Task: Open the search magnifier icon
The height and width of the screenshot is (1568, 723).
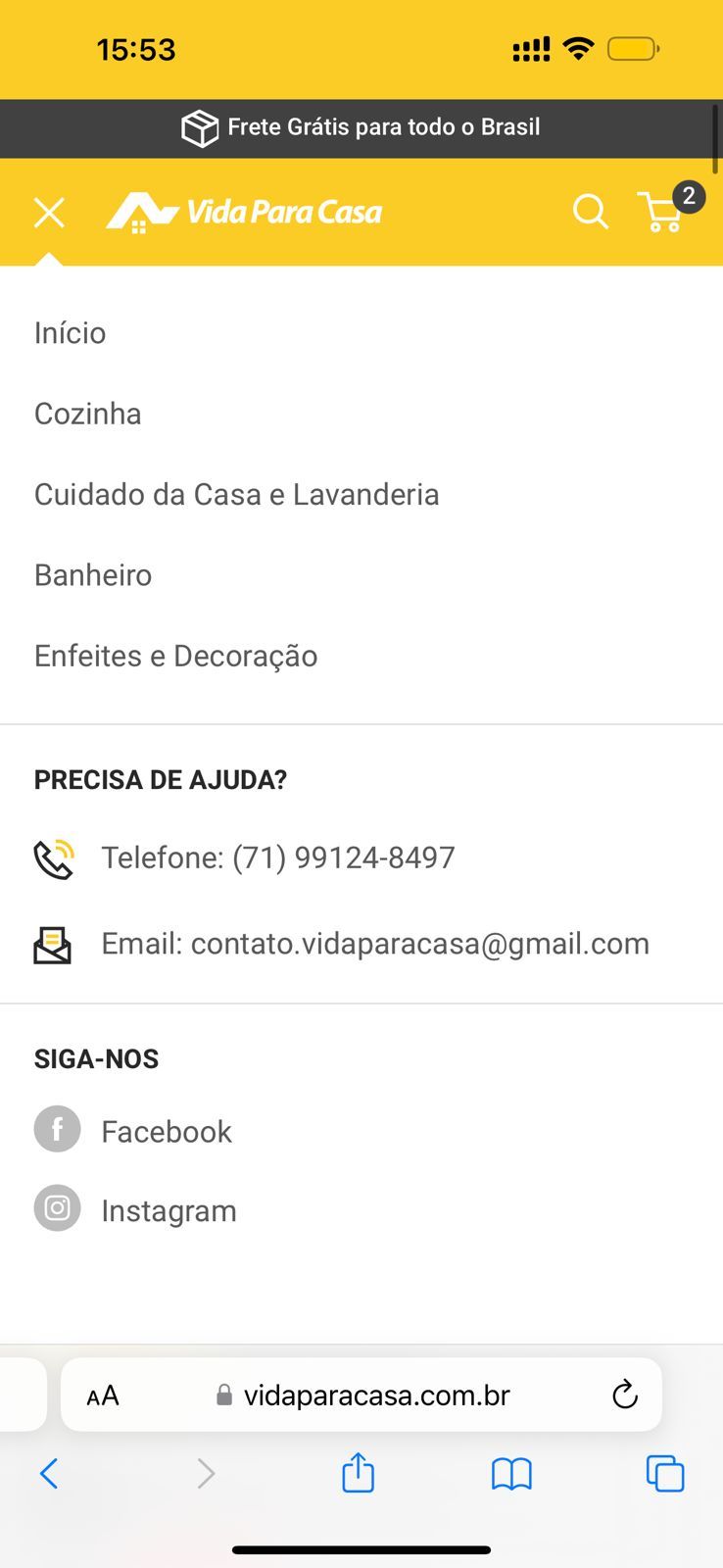Action: (590, 212)
